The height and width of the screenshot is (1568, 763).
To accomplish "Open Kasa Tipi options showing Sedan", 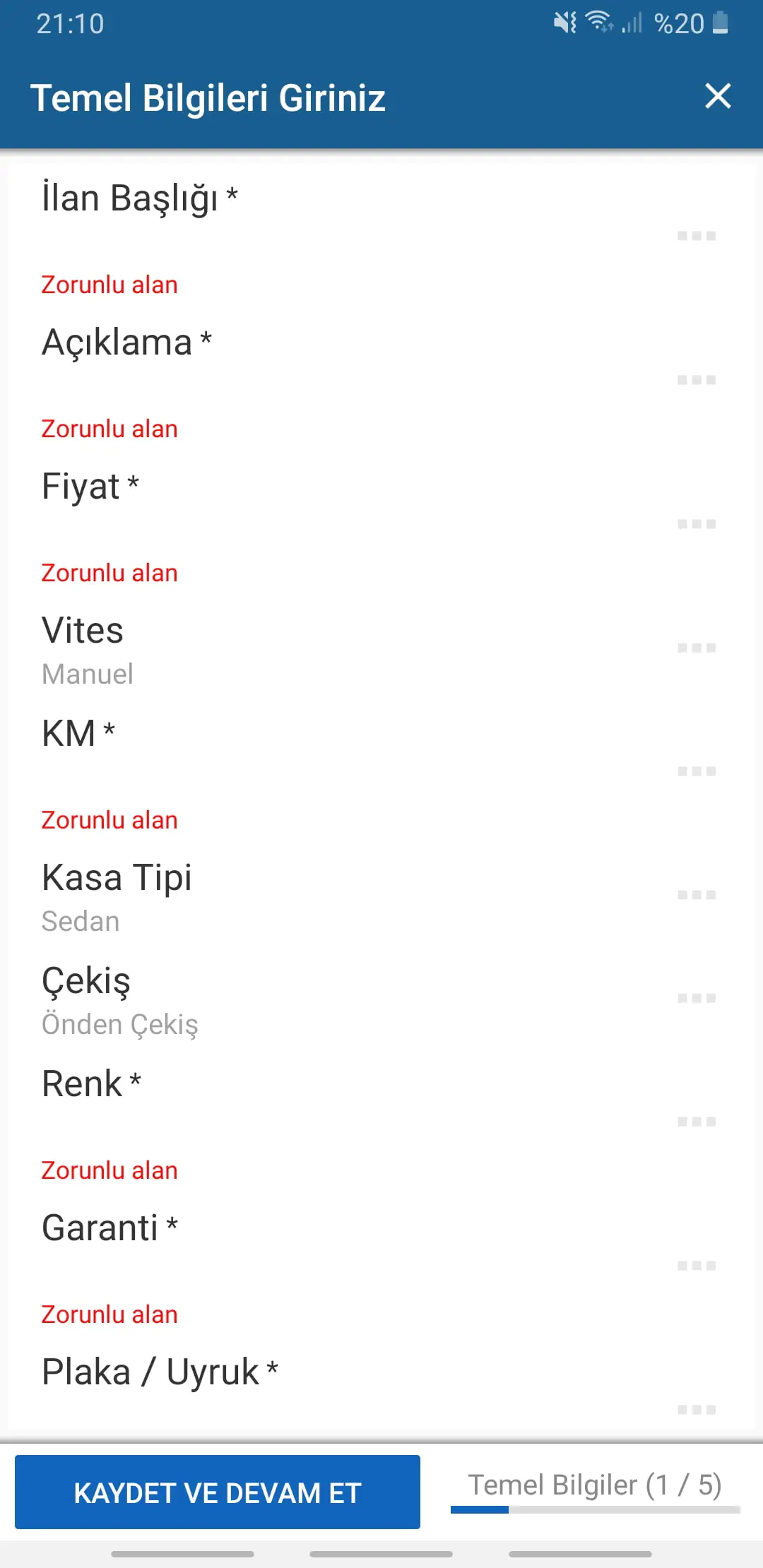I will 381,896.
